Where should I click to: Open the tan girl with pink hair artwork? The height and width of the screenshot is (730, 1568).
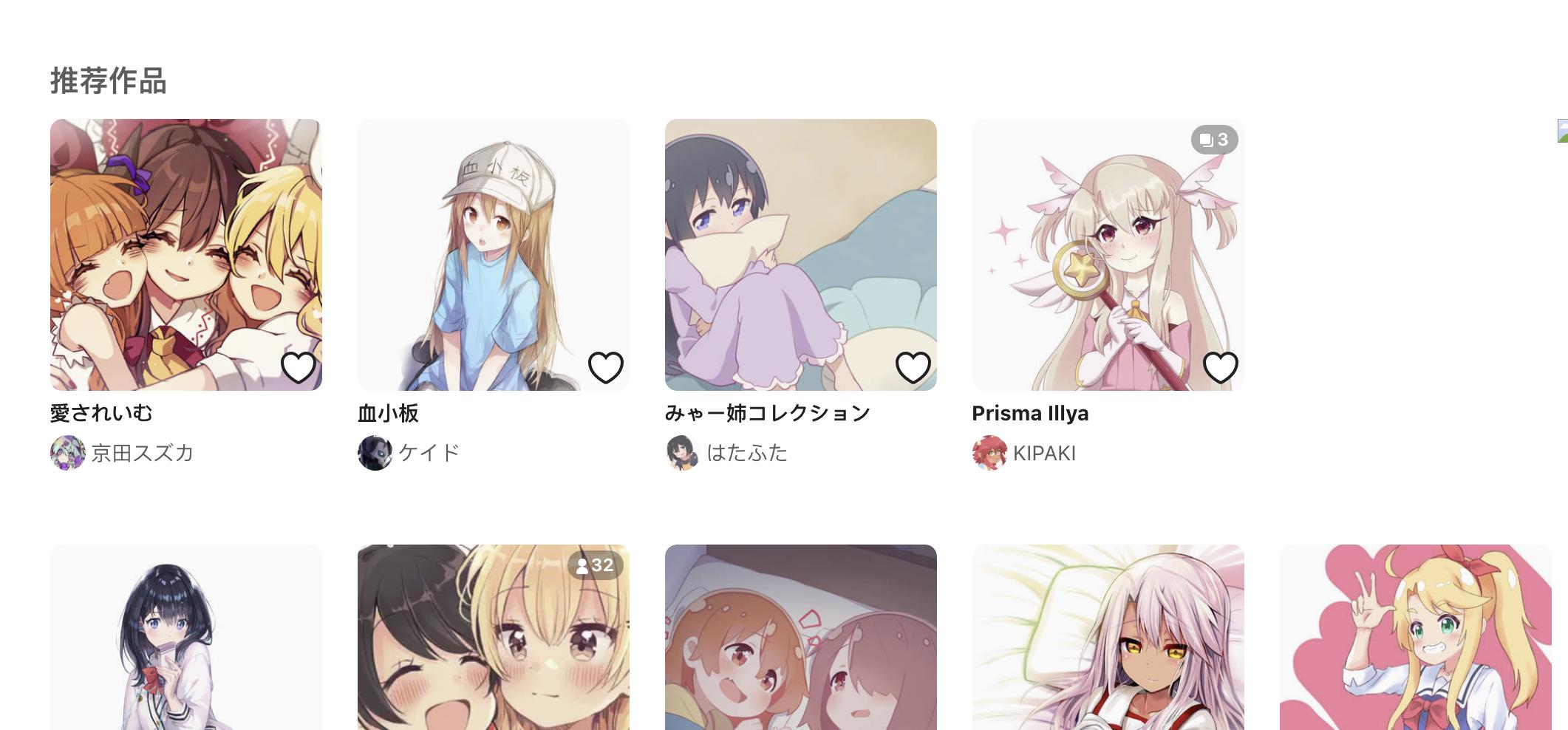tap(1108, 643)
